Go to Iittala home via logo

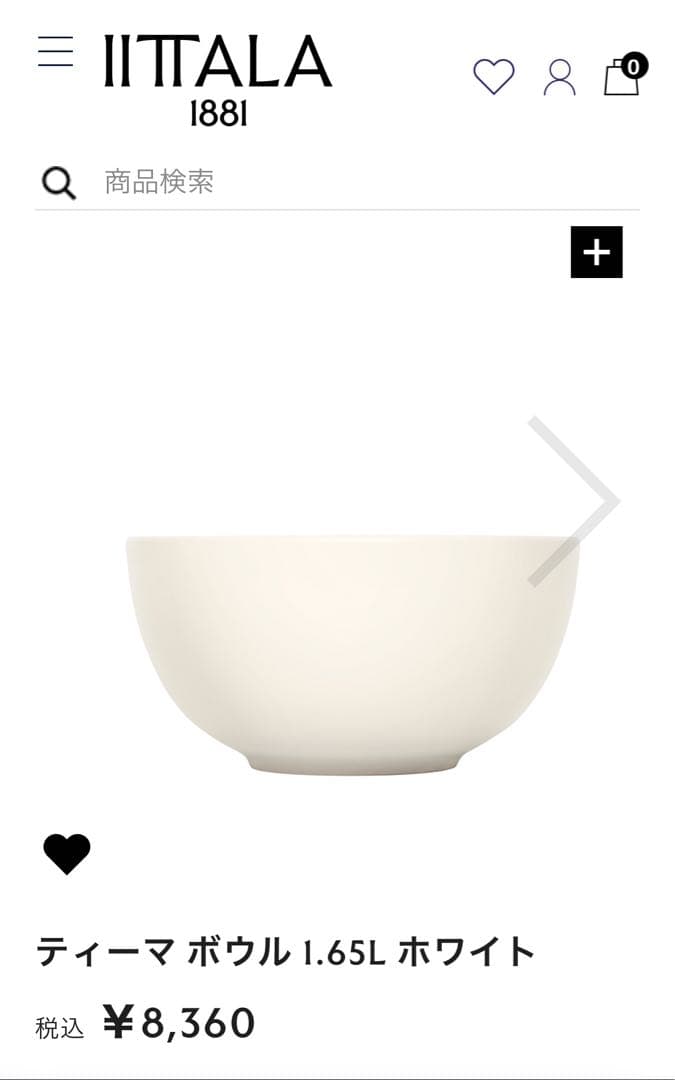point(218,78)
